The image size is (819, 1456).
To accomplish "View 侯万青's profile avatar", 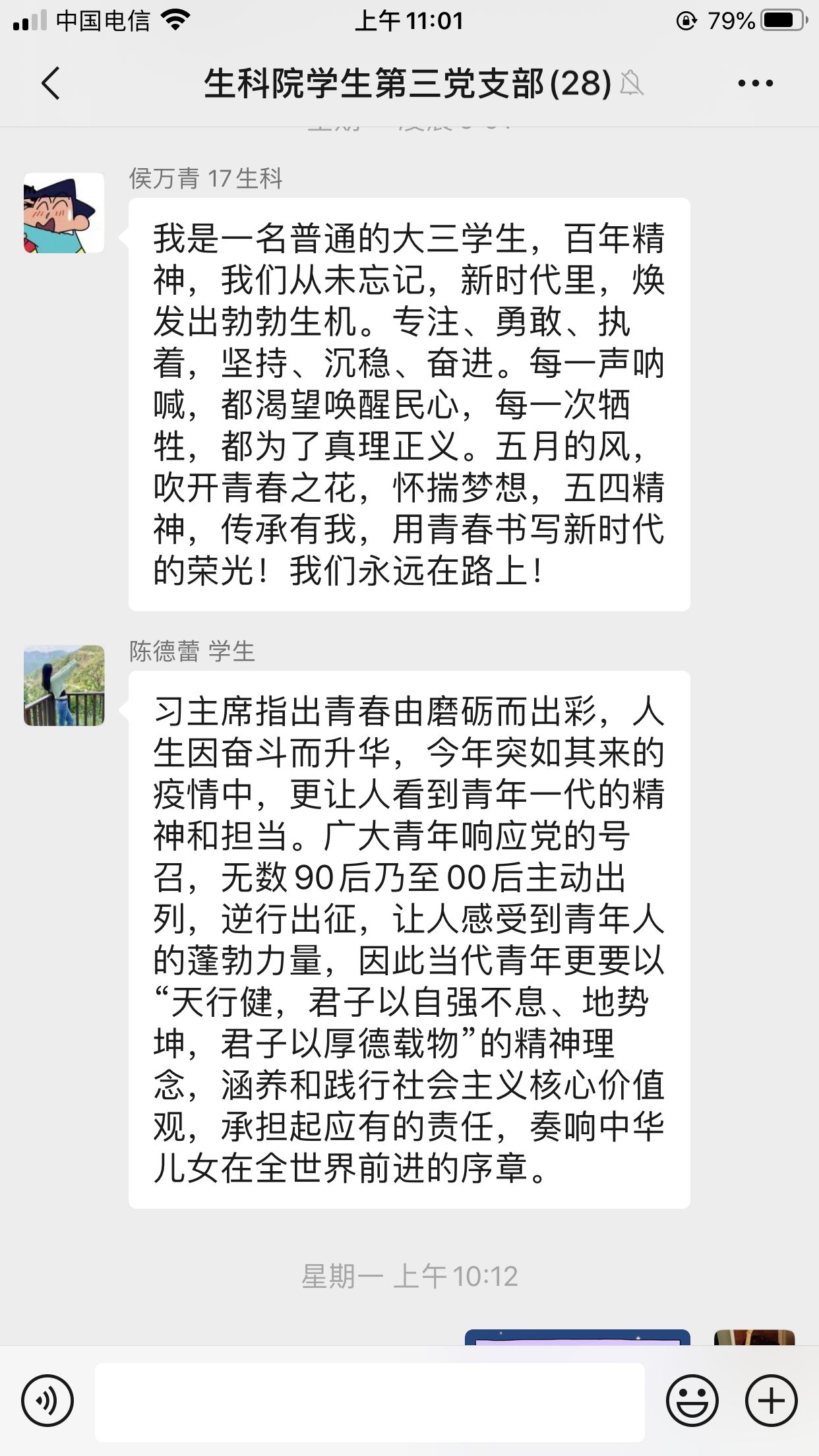I will pyautogui.click(x=64, y=213).
